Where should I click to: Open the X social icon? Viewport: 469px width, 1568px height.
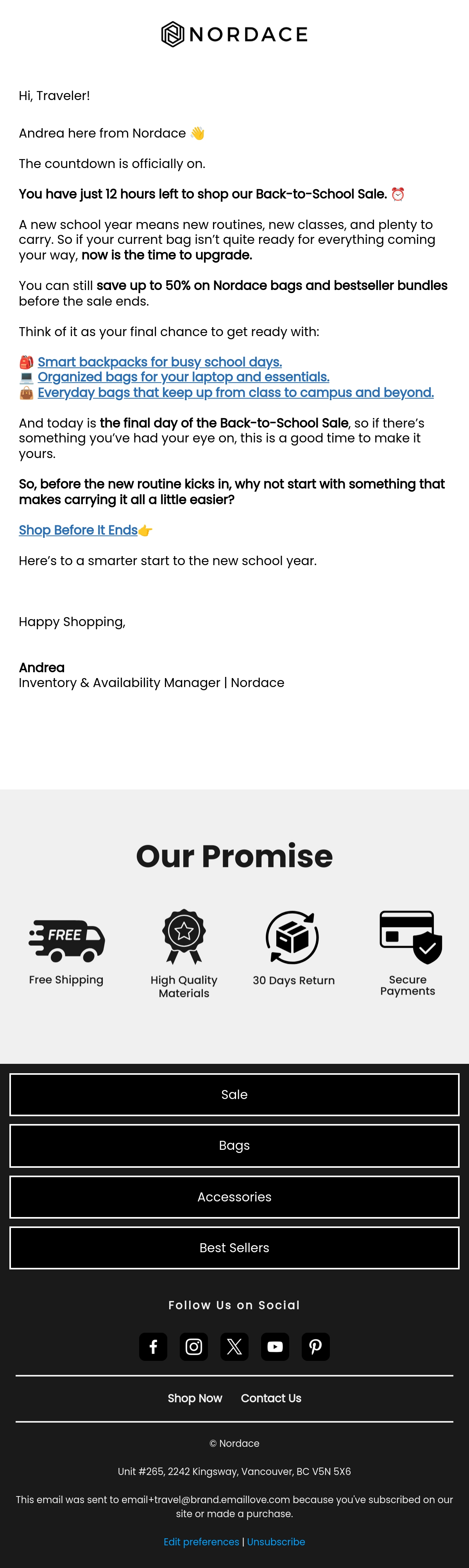pos(234,1346)
